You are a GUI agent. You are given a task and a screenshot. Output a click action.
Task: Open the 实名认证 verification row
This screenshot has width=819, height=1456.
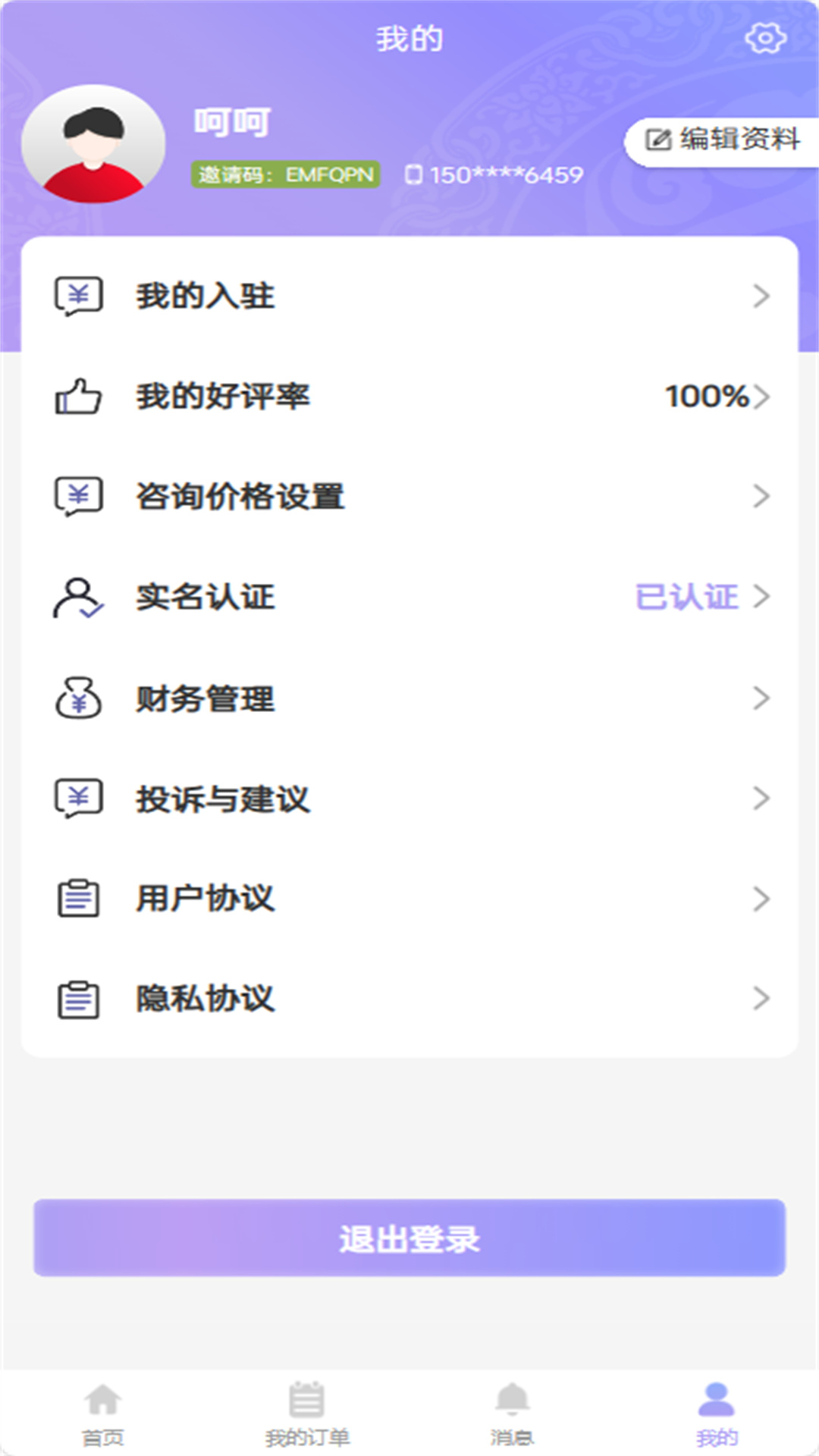click(409, 597)
